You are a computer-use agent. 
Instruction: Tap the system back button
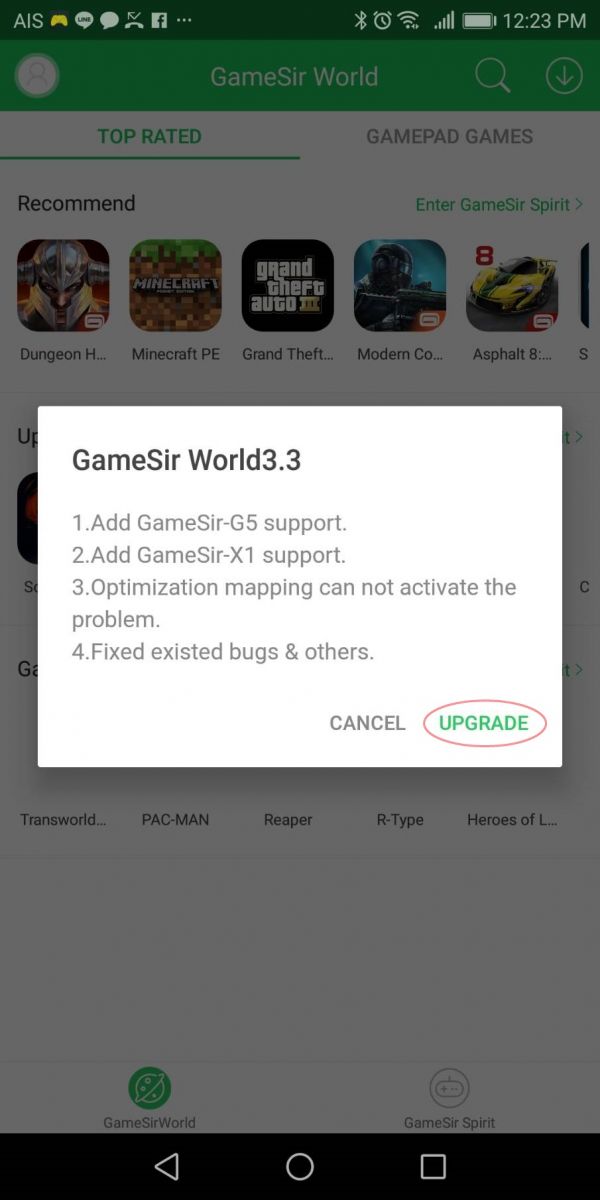point(167,1166)
